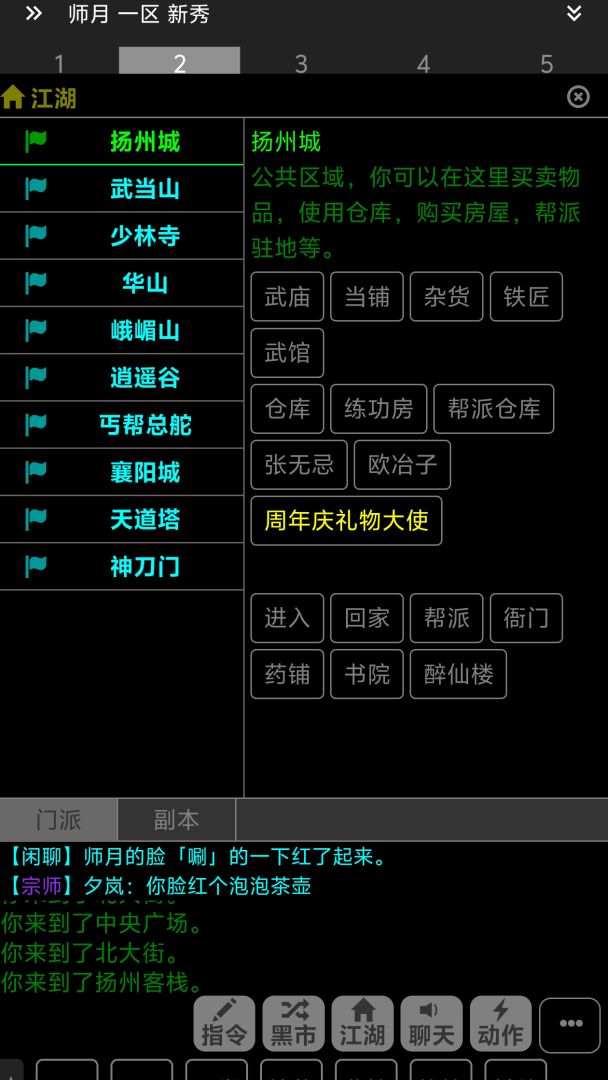Enter the 练功房
The image size is (608, 1080).
click(x=379, y=409)
